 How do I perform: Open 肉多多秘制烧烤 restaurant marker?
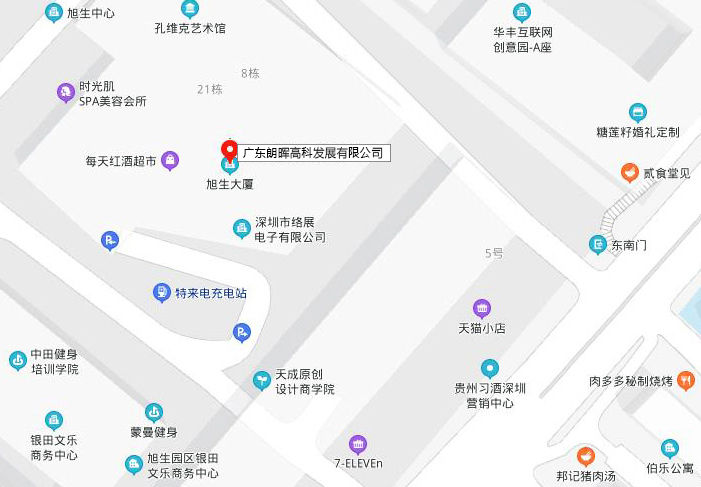[685, 380]
